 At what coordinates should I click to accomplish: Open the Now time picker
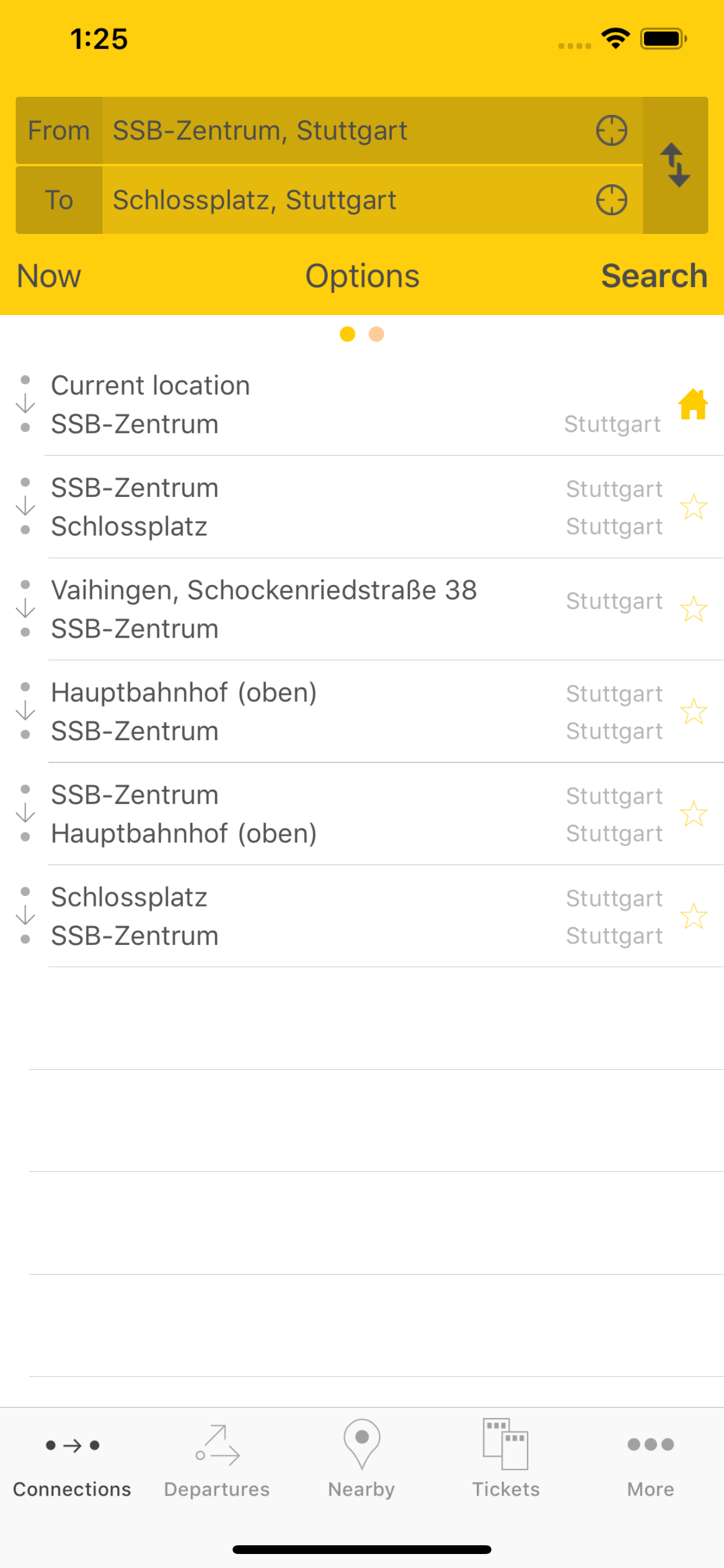(x=48, y=275)
